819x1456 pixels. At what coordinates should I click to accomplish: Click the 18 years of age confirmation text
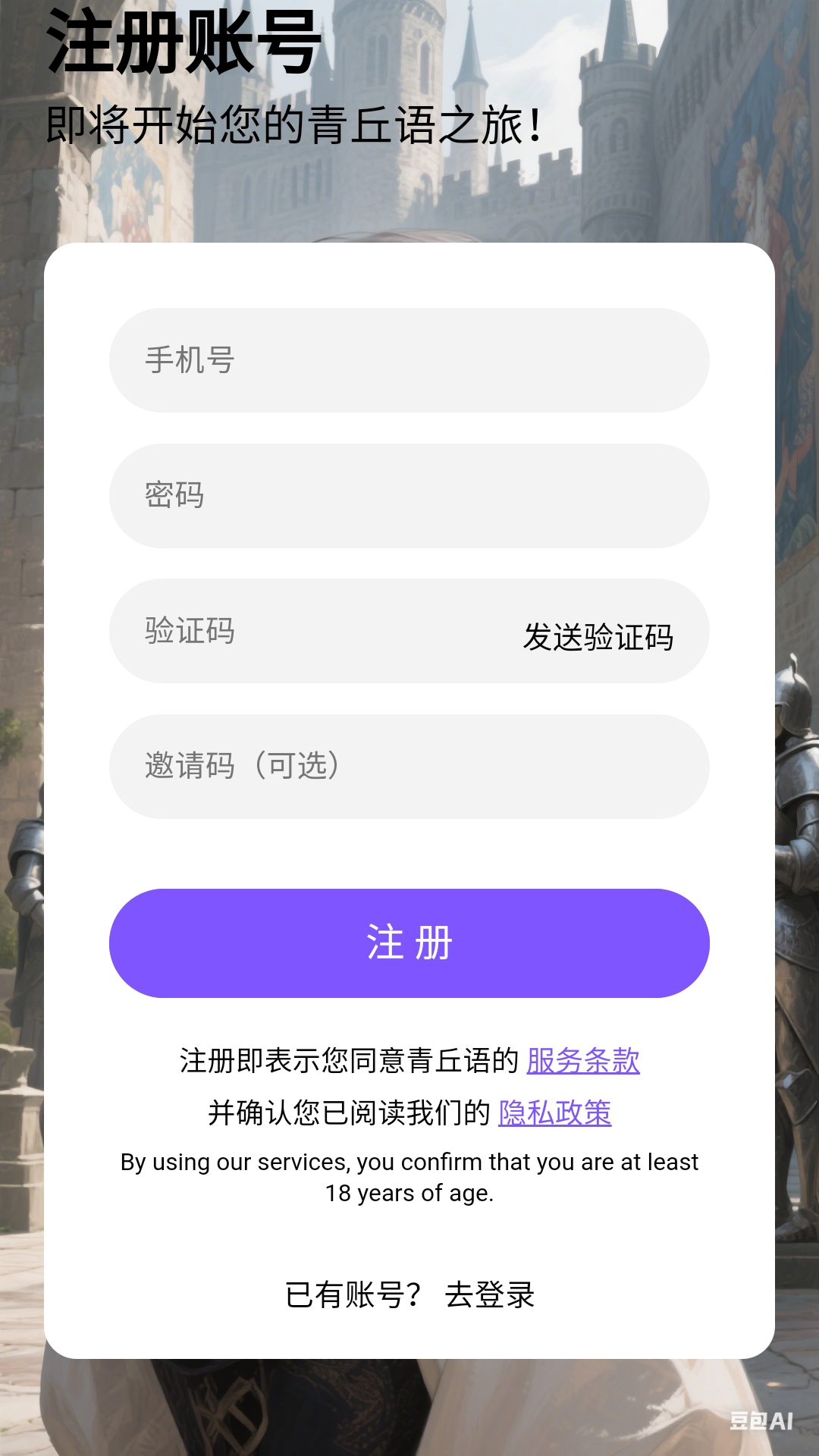409,1176
